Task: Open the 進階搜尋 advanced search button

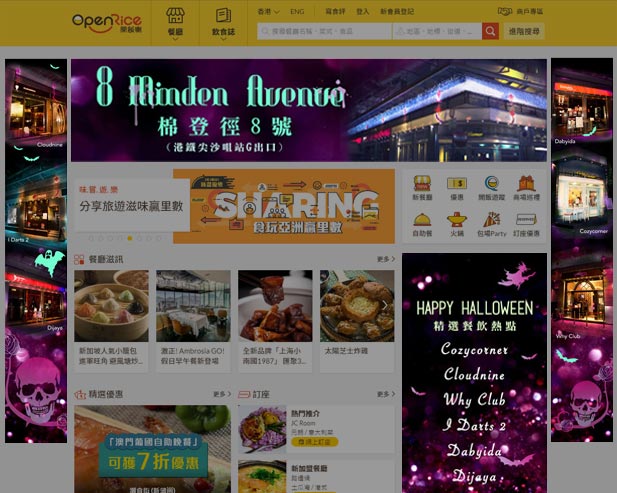Action: click(x=524, y=31)
